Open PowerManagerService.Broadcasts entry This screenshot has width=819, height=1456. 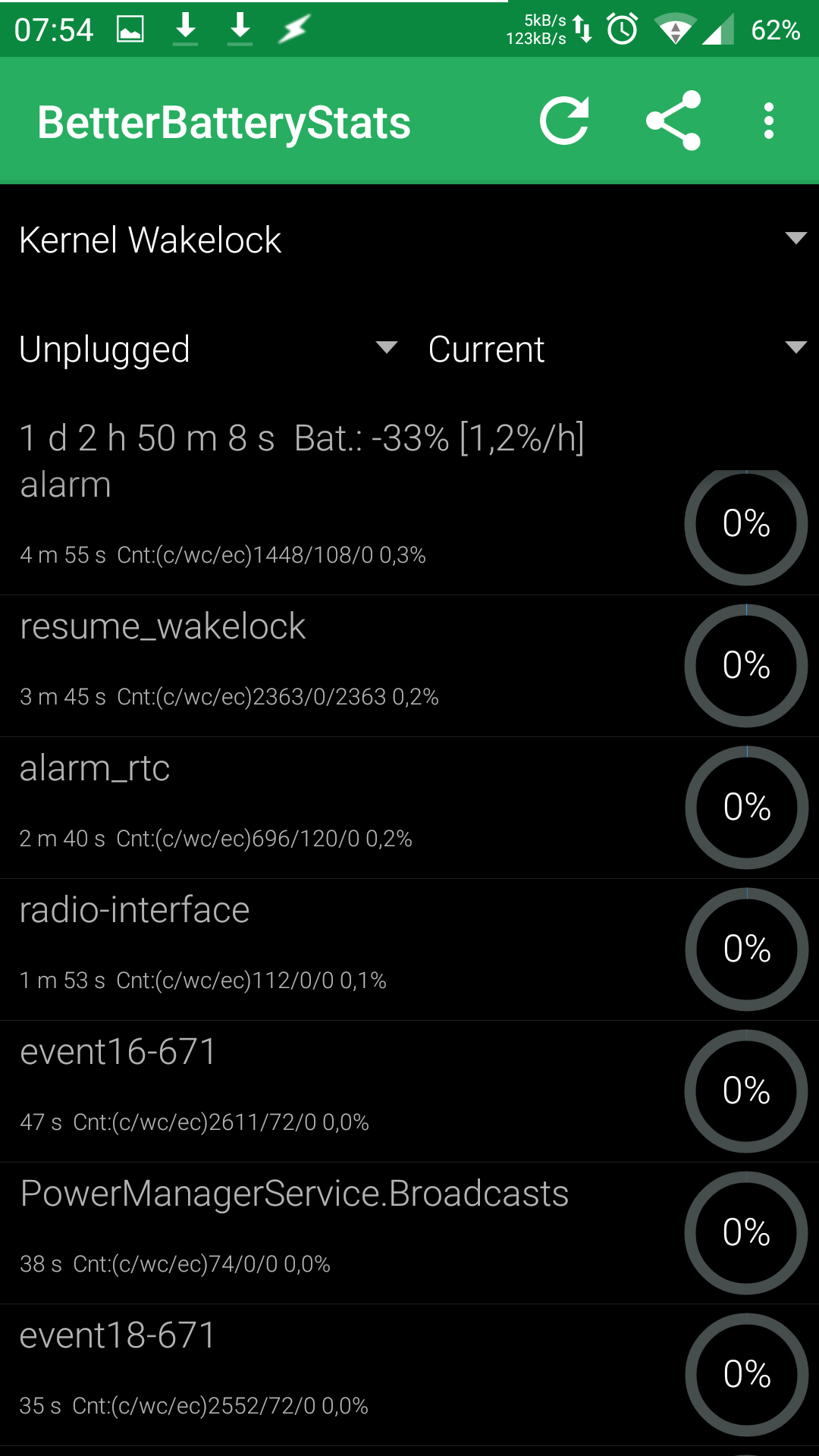tap(341, 1233)
